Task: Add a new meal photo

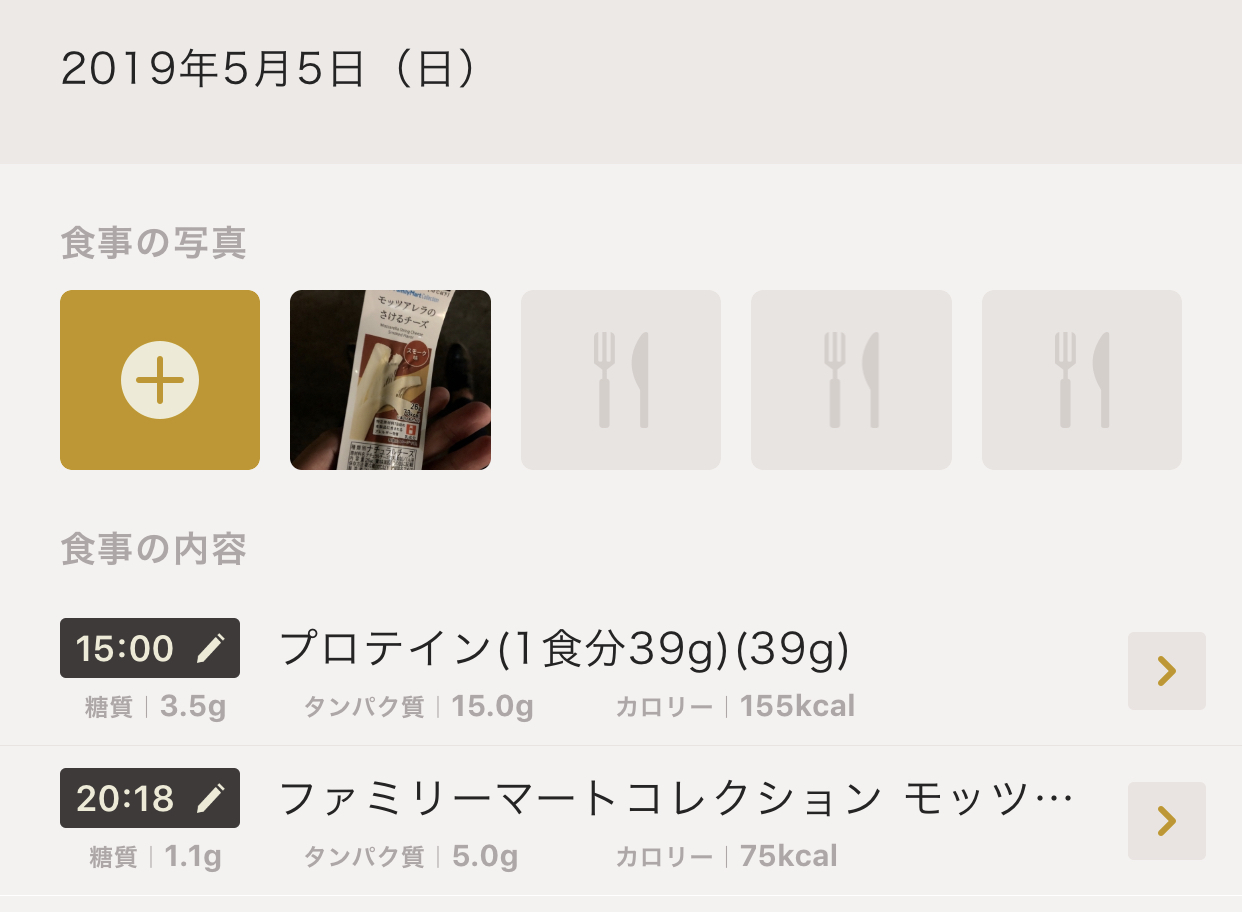Action: [160, 380]
